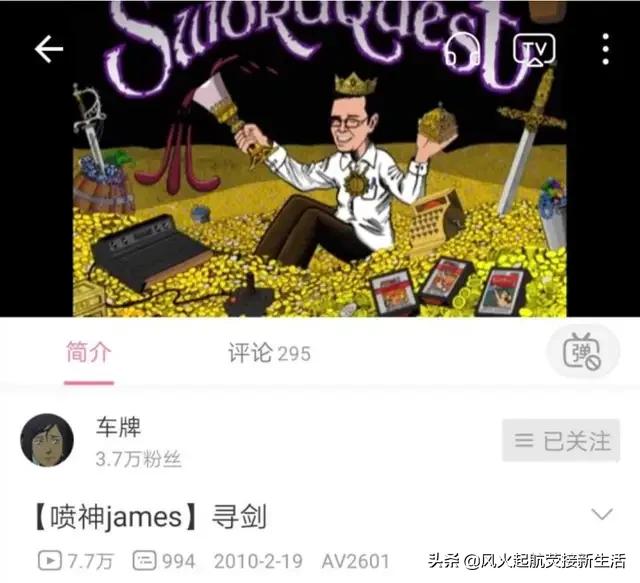Open the 评论 295 comments tab

(x=269, y=353)
